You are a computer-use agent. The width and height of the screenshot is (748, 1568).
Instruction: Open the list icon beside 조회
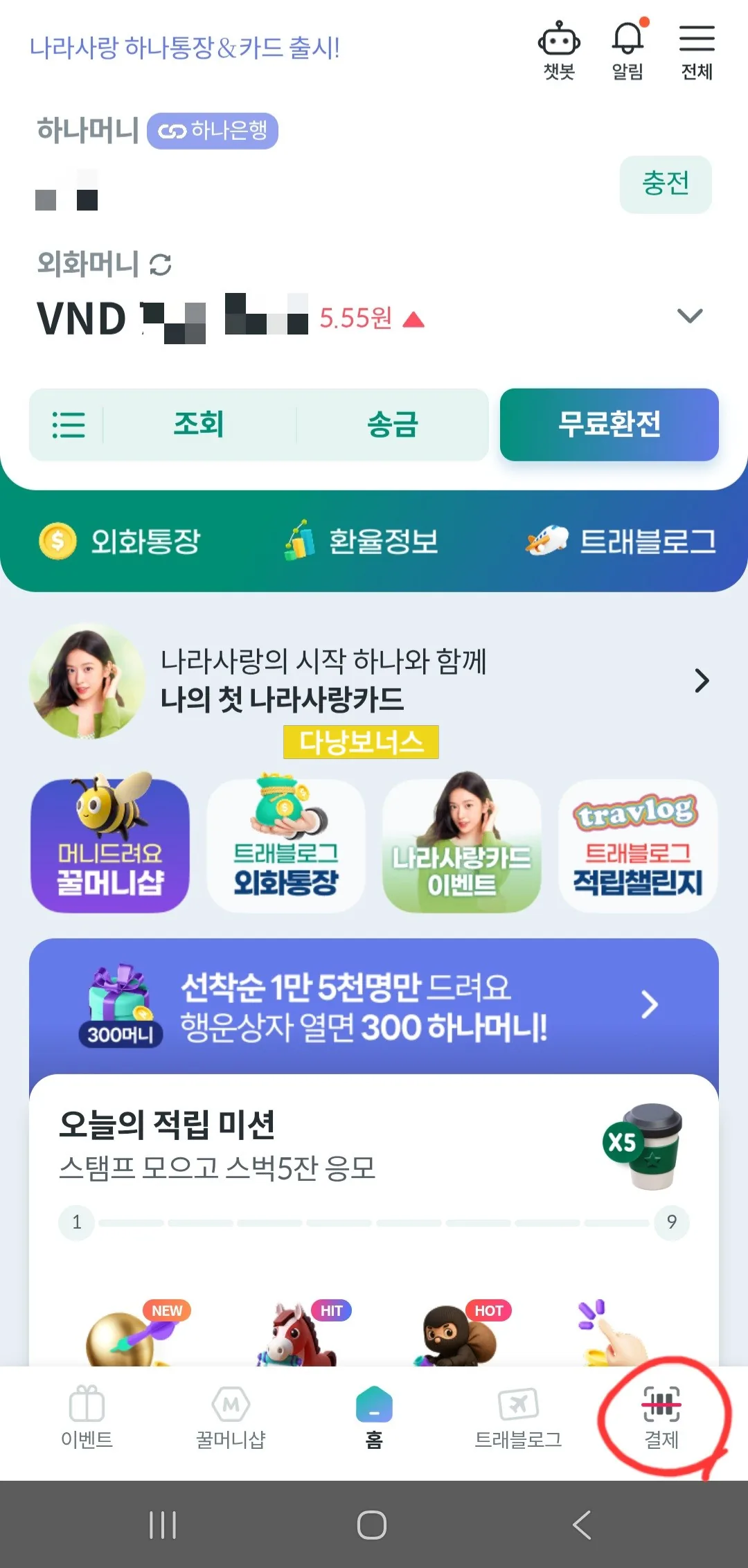(x=69, y=425)
